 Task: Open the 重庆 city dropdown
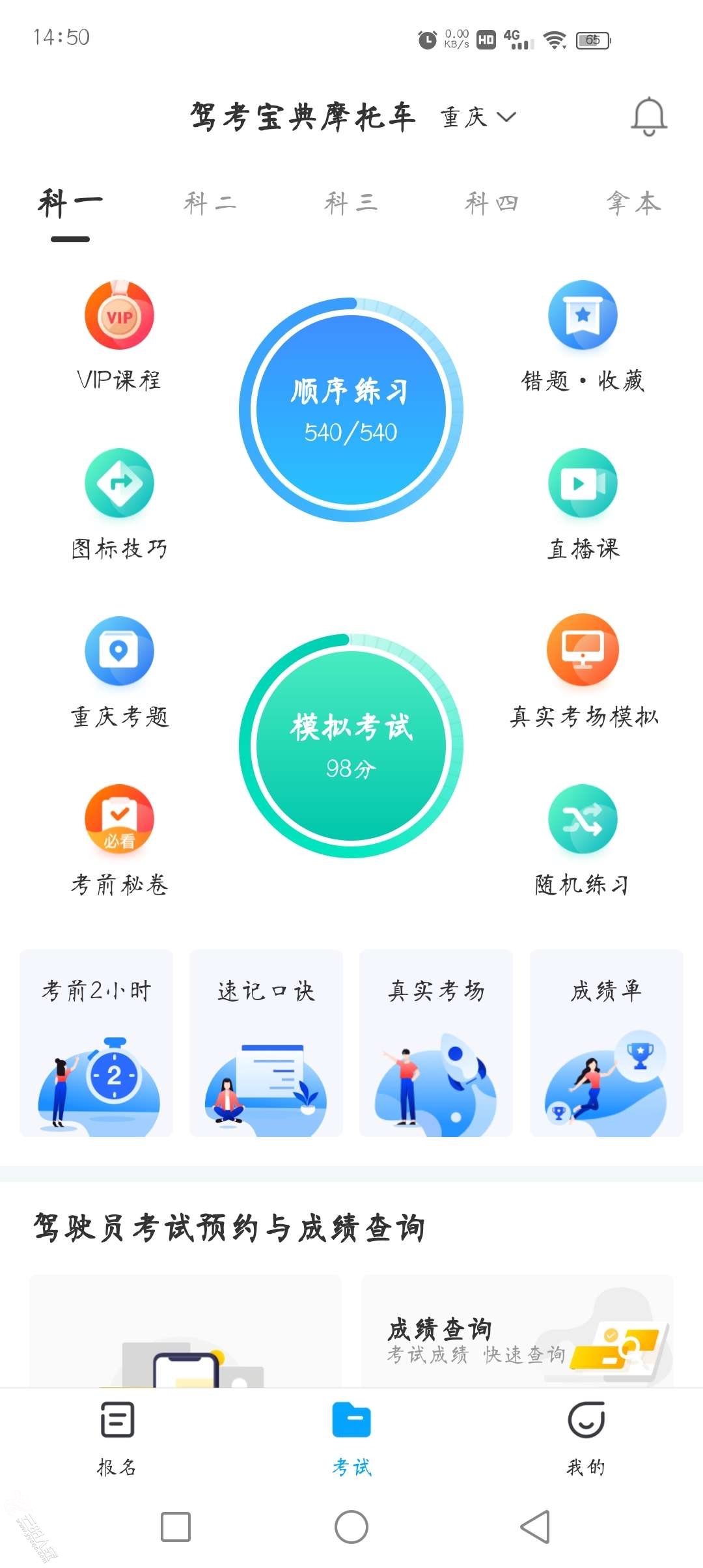click(478, 117)
